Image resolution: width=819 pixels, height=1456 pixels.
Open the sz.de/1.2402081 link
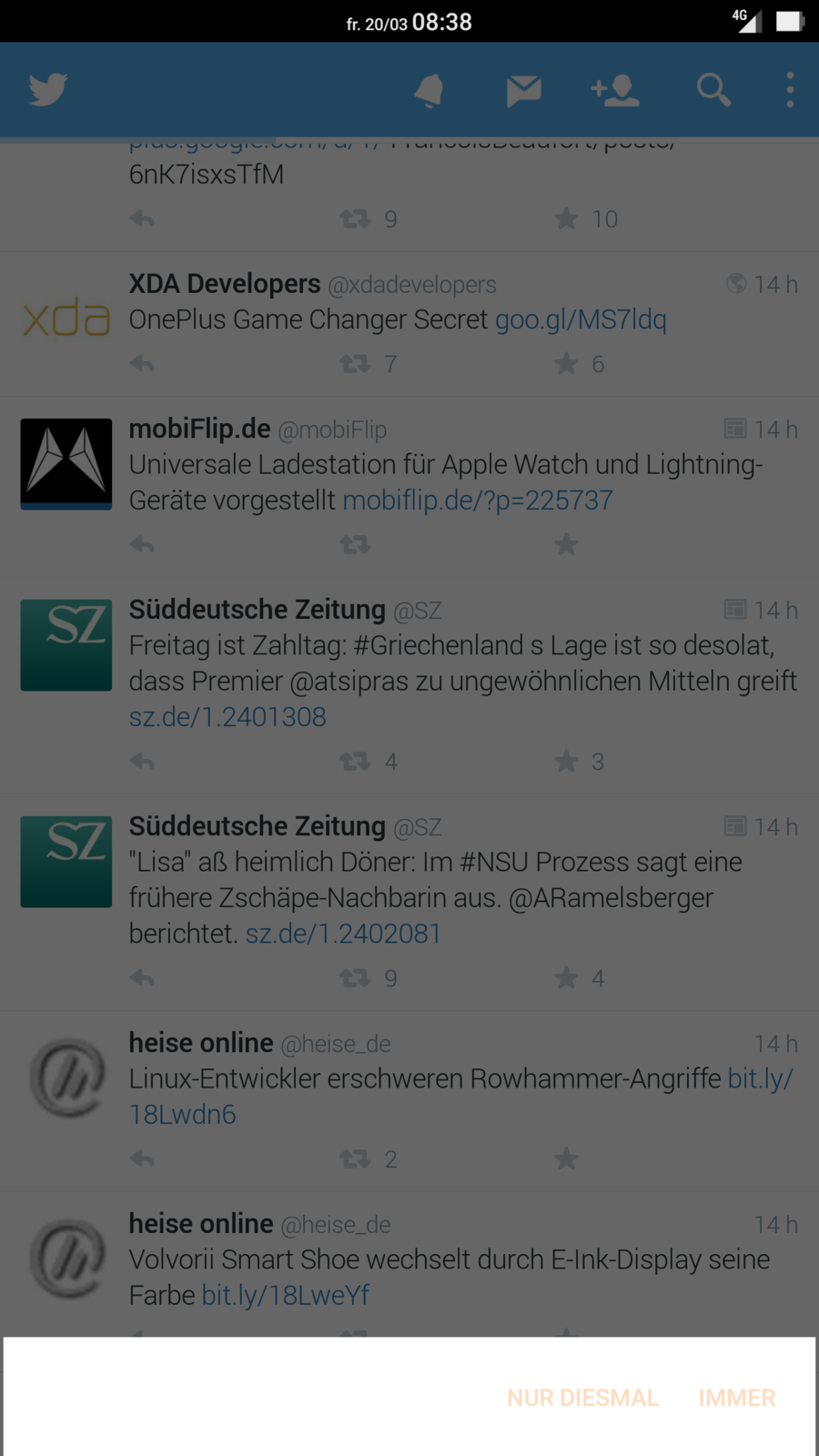(x=343, y=934)
